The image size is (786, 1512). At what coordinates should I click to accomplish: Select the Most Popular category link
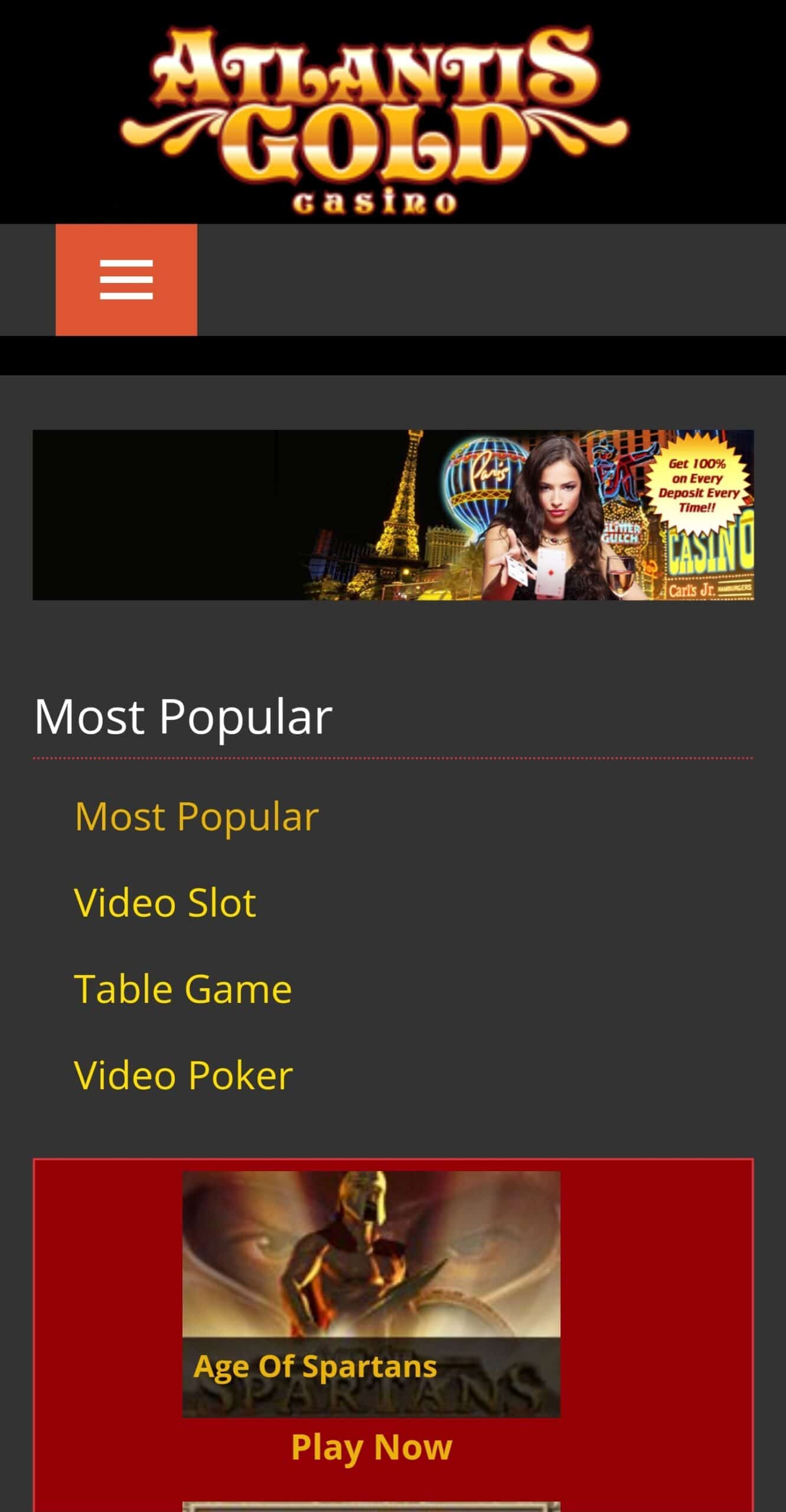click(x=197, y=817)
